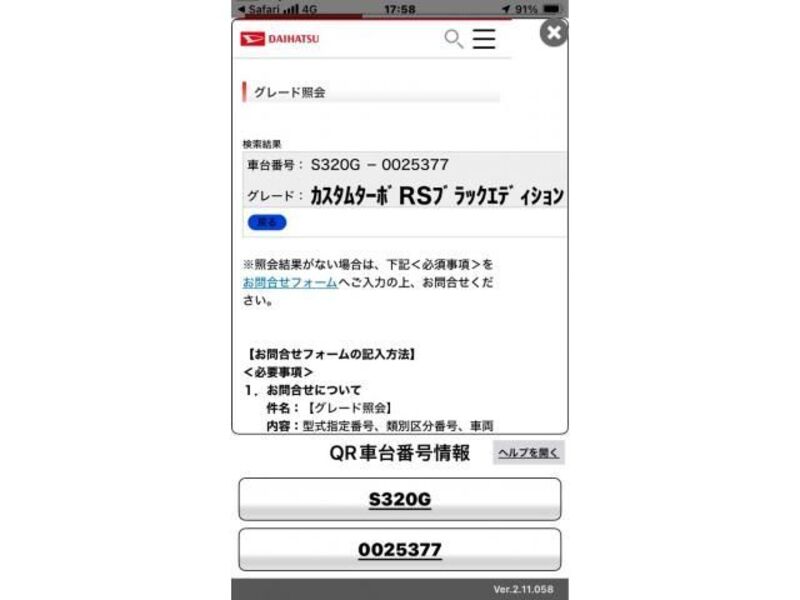Select the S320G button
This screenshot has width=800, height=600.
click(399, 499)
